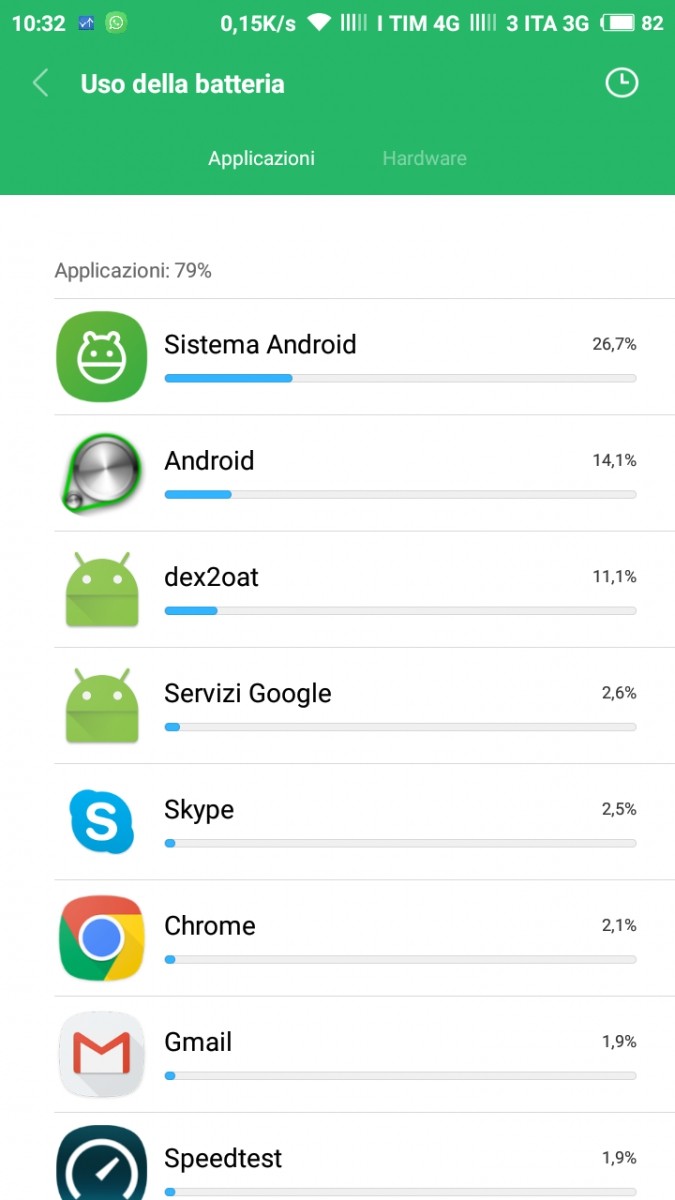The image size is (675, 1200).
Task: Open Servizi Google usage details
Action: coord(364,705)
